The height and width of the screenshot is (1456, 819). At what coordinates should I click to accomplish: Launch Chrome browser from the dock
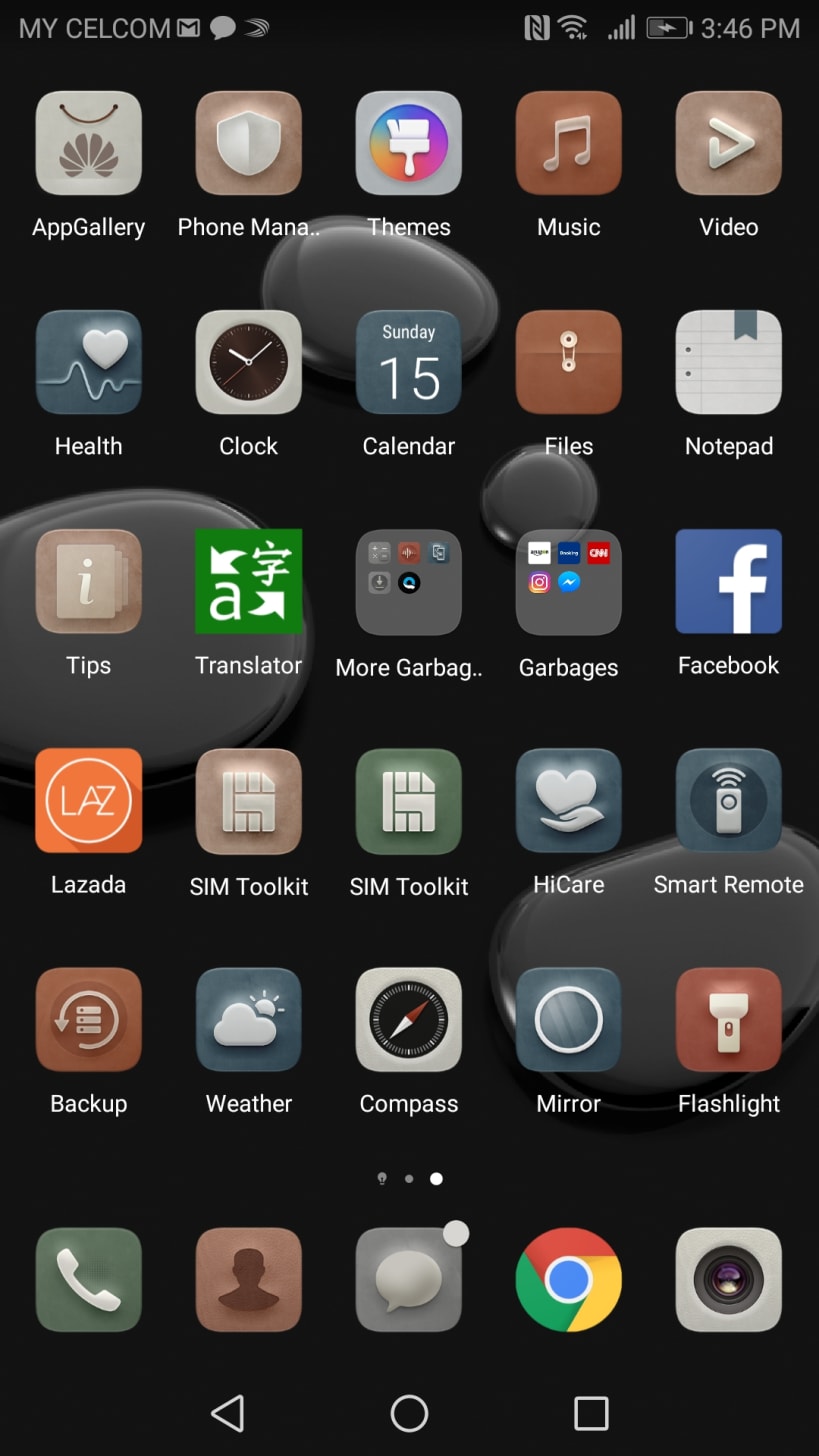(x=568, y=1279)
